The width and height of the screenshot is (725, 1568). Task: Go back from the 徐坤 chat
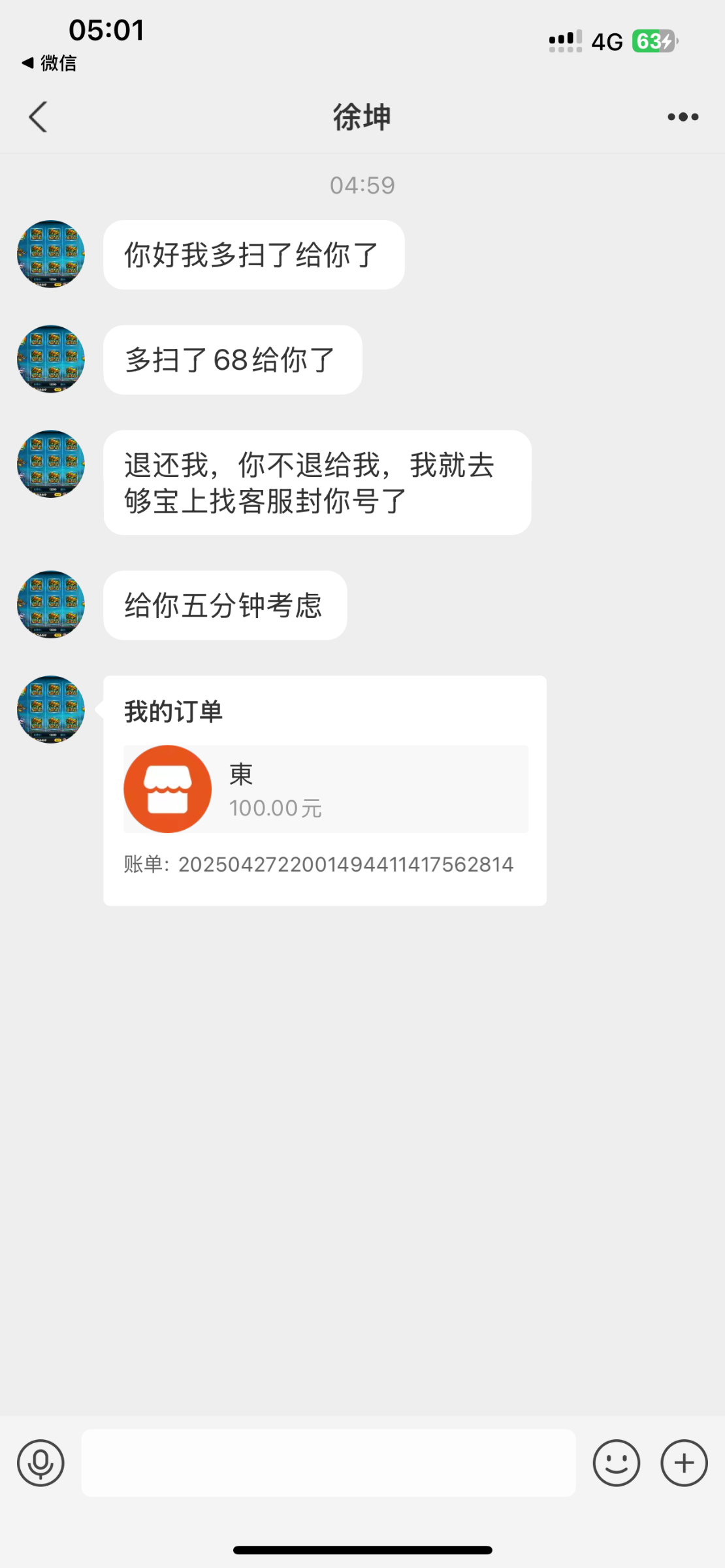point(38,117)
